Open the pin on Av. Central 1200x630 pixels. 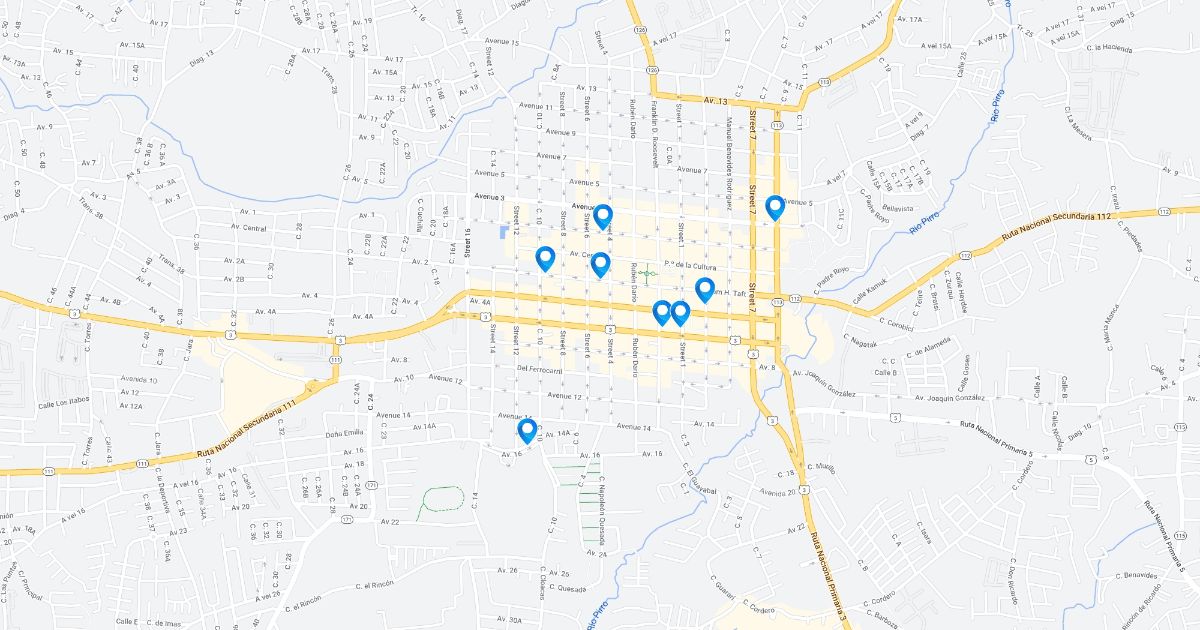(x=600, y=264)
